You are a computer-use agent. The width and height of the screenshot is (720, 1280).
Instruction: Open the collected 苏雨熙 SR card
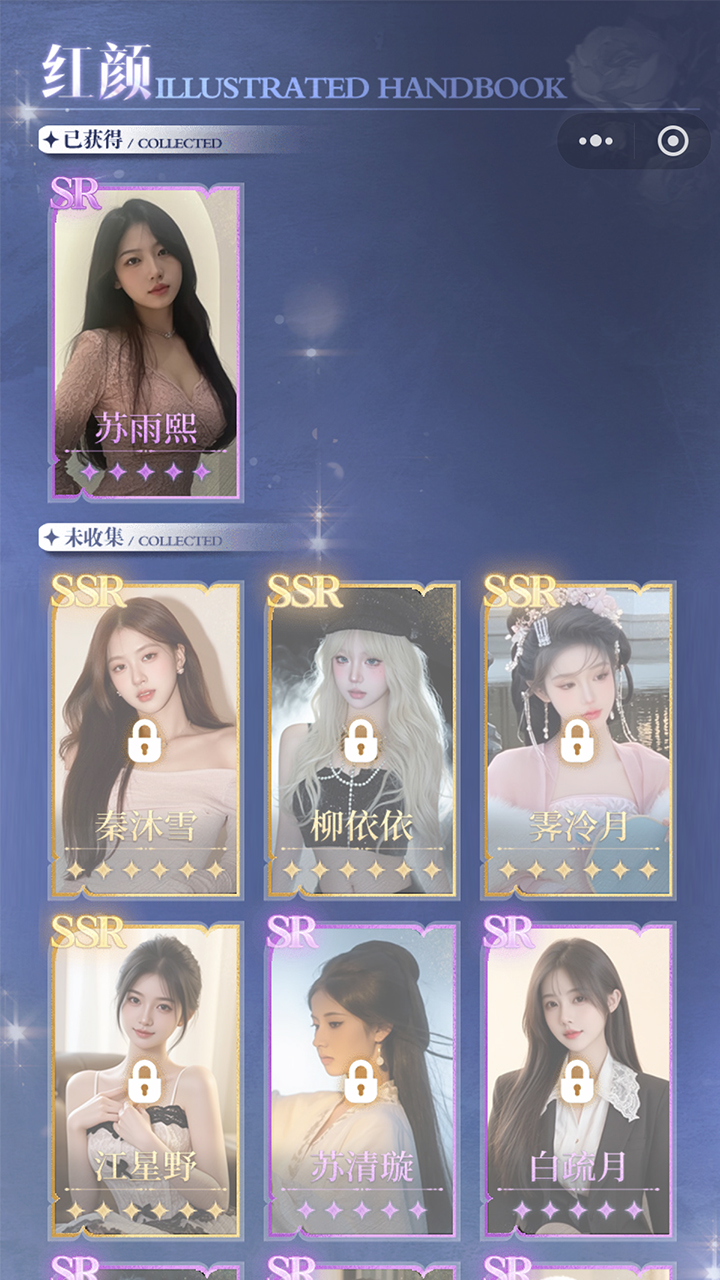click(x=146, y=340)
